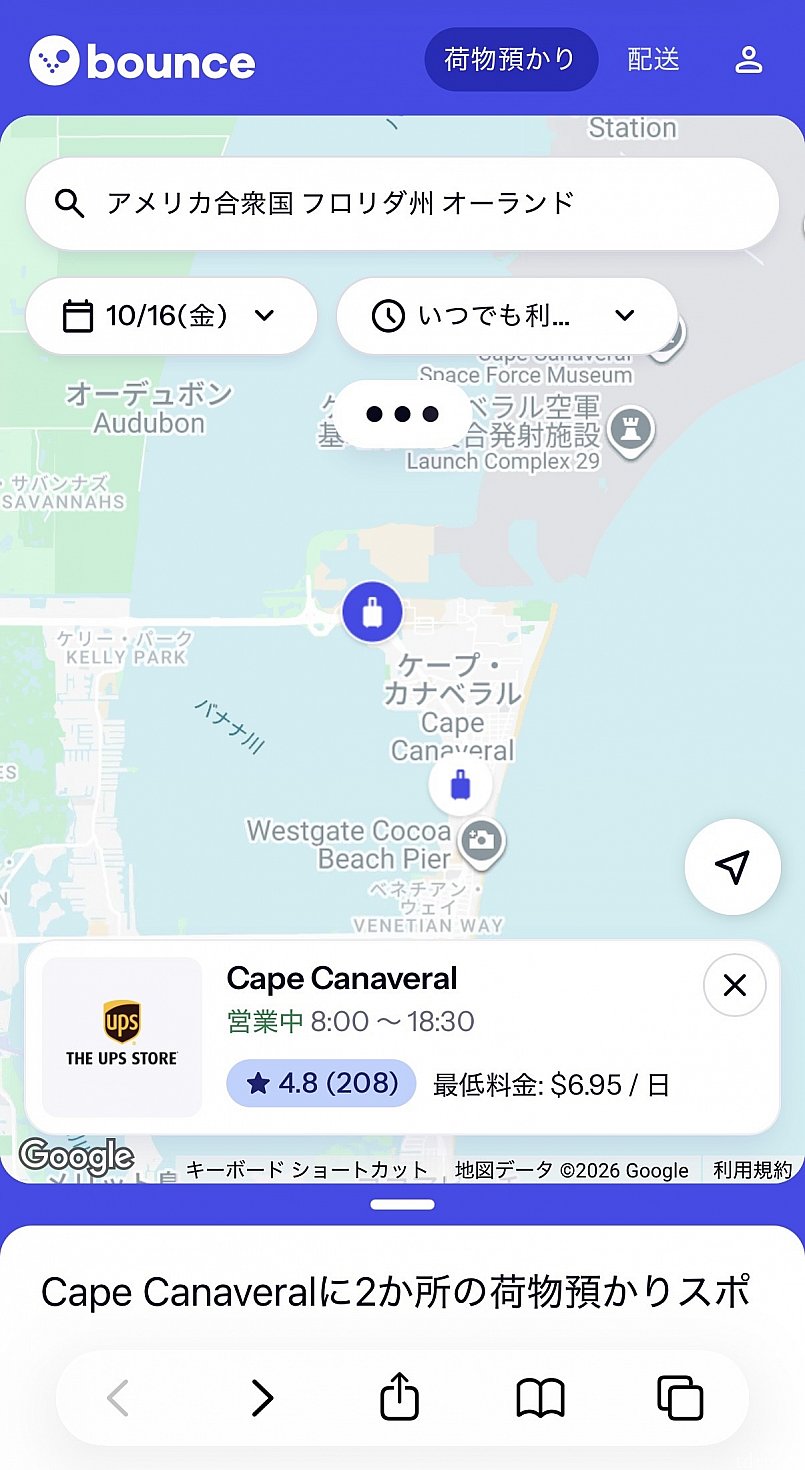Switch to the 配送 tab
Image resolution: width=805 pixels, height=1470 pixels.
pos(653,60)
